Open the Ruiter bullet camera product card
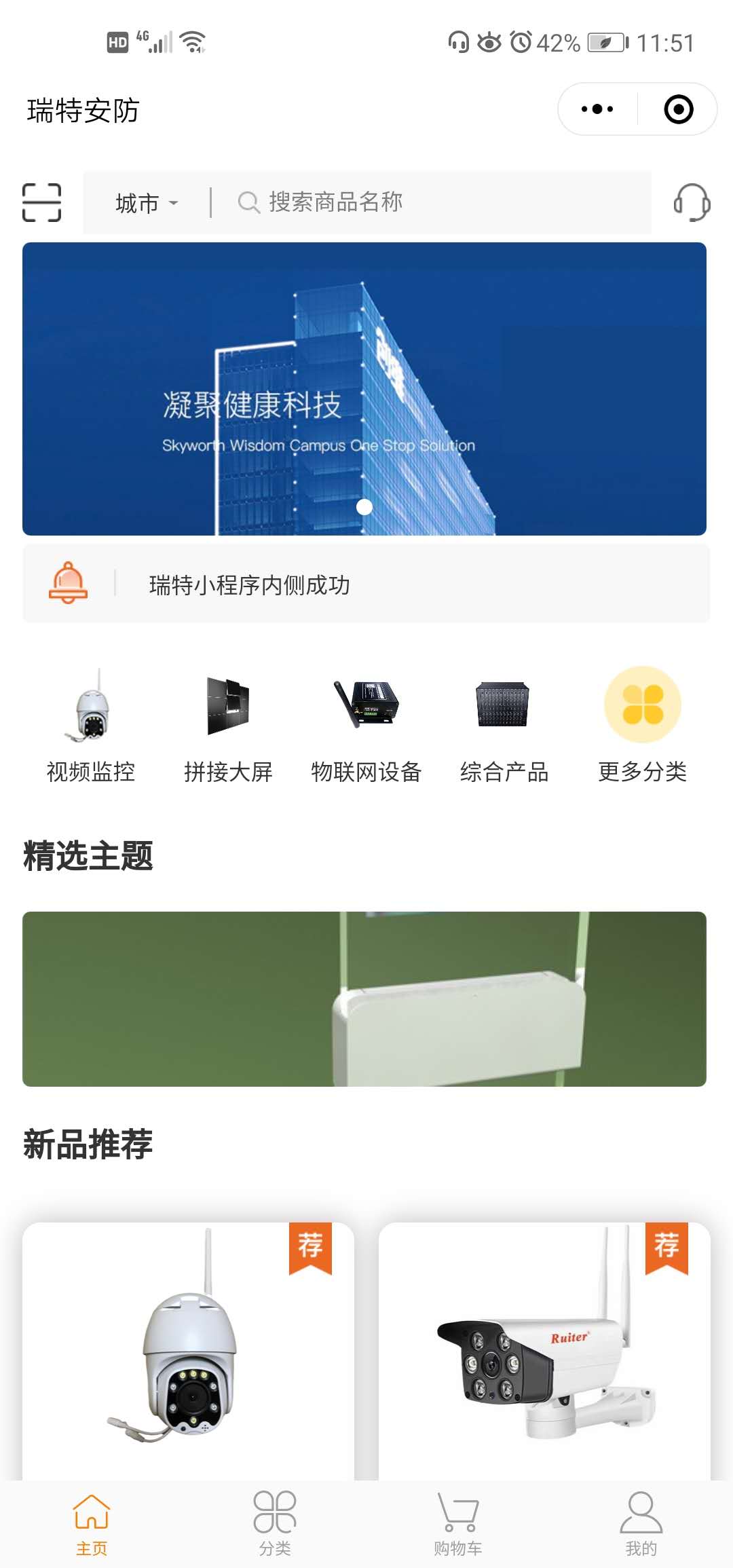This screenshot has width=733, height=1568. (544, 1351)
